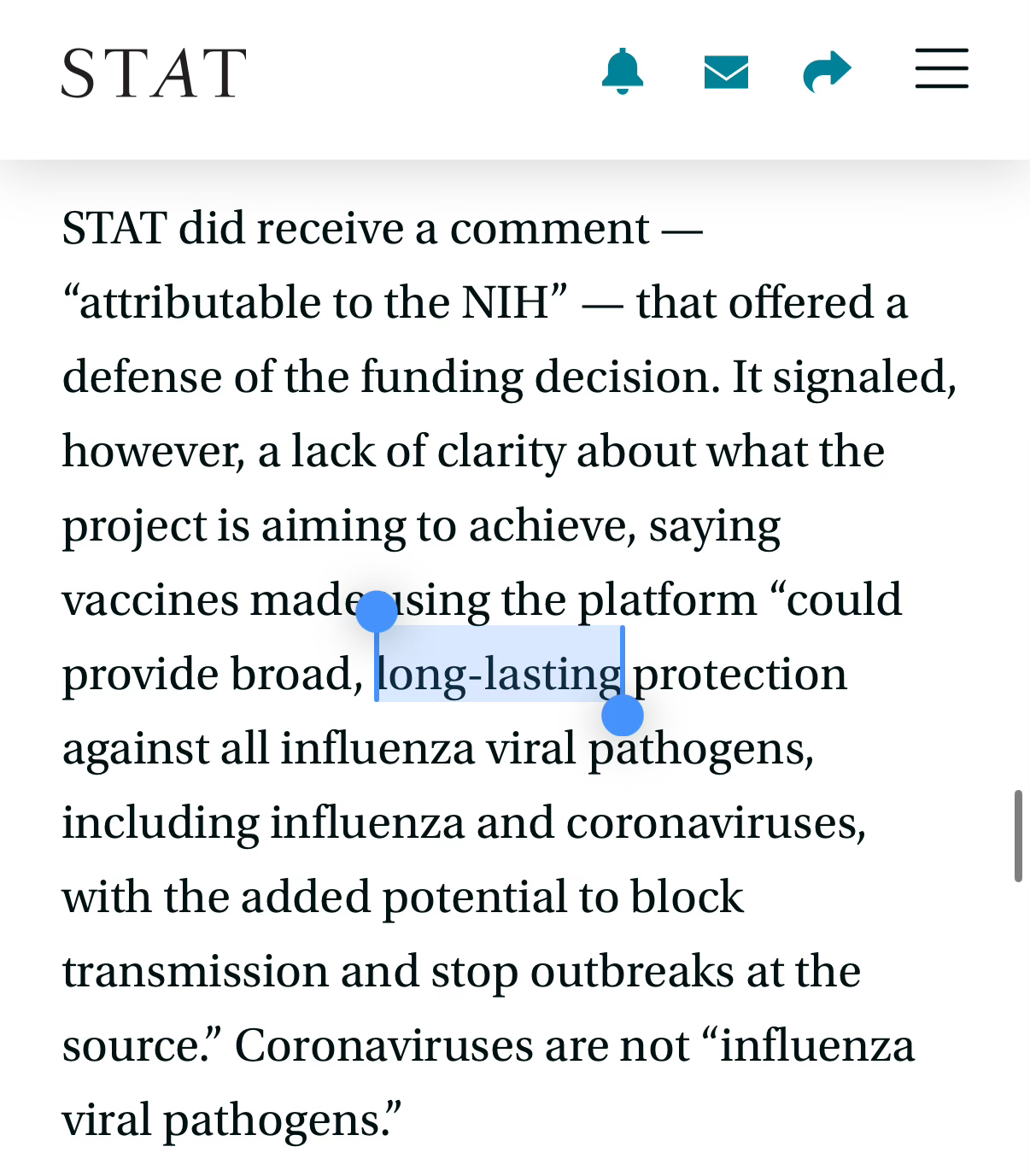Open the STAT home page logo

(155, 73)
